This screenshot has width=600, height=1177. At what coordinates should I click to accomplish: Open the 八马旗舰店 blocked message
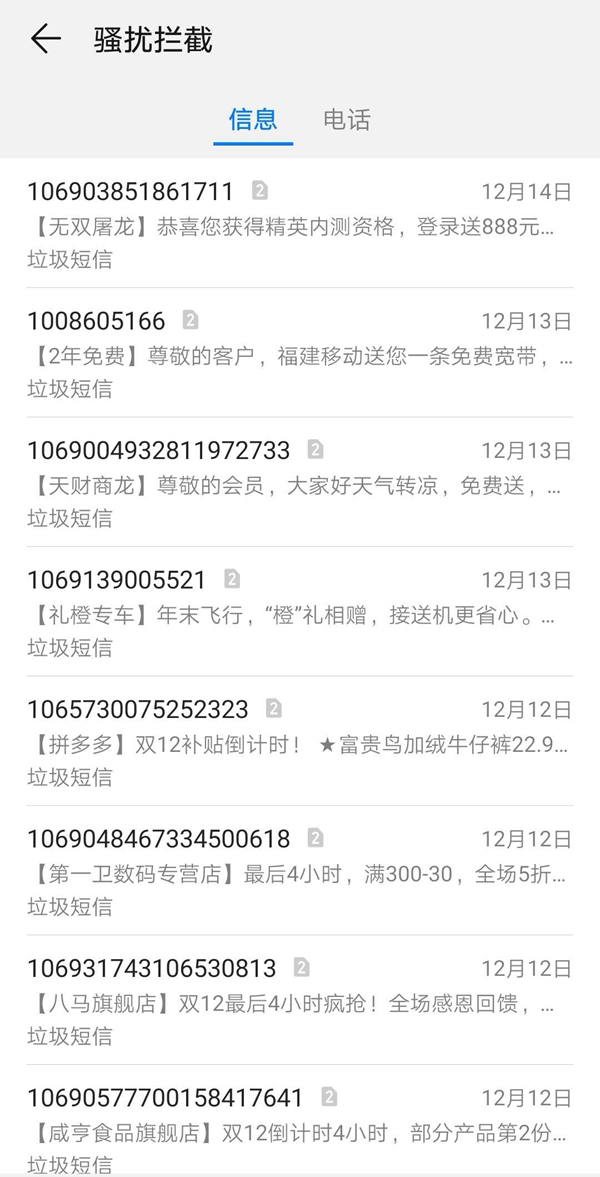click(300, 1001)
